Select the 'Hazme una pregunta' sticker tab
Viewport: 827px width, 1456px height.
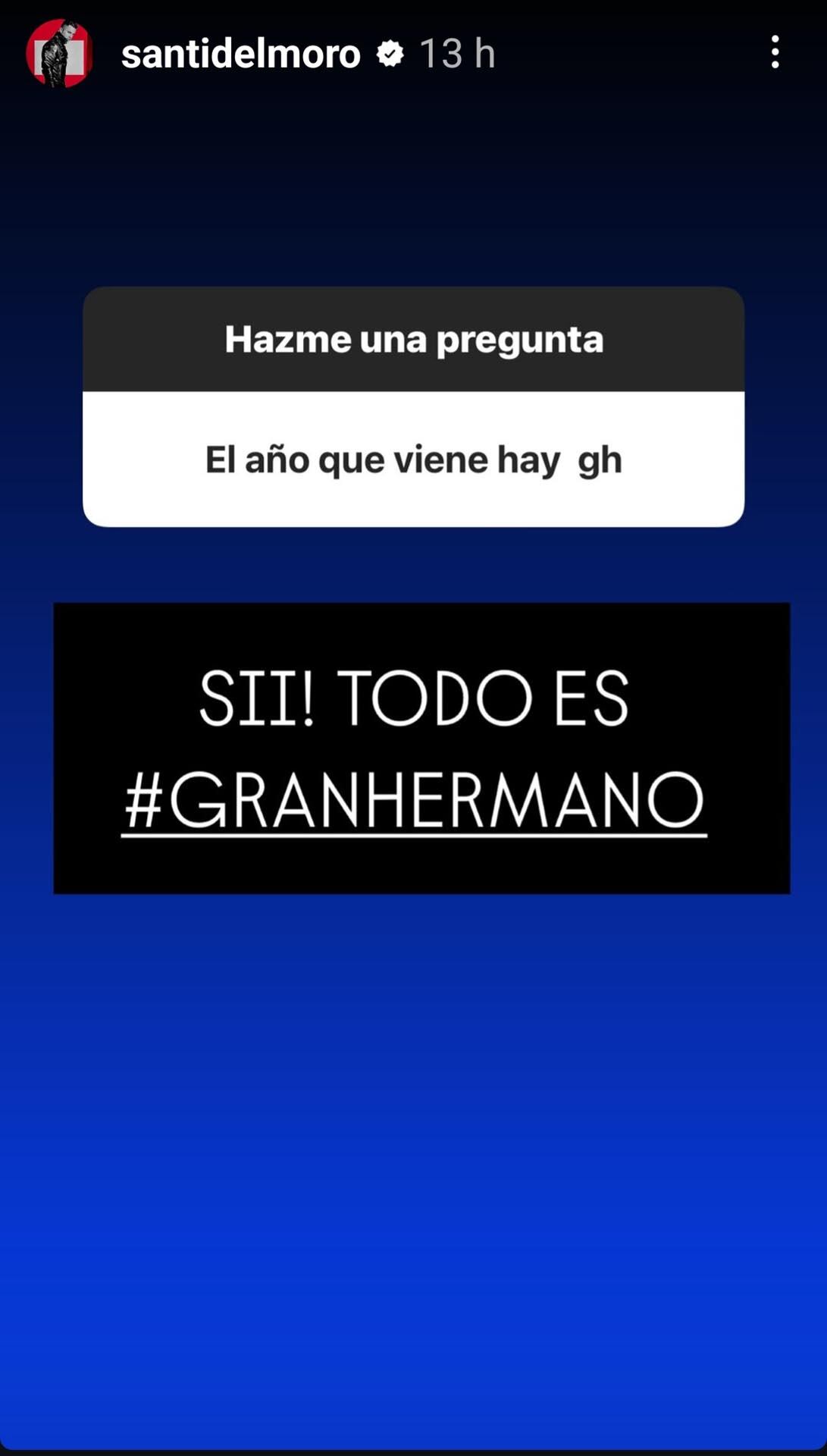[x=413, y=340]
